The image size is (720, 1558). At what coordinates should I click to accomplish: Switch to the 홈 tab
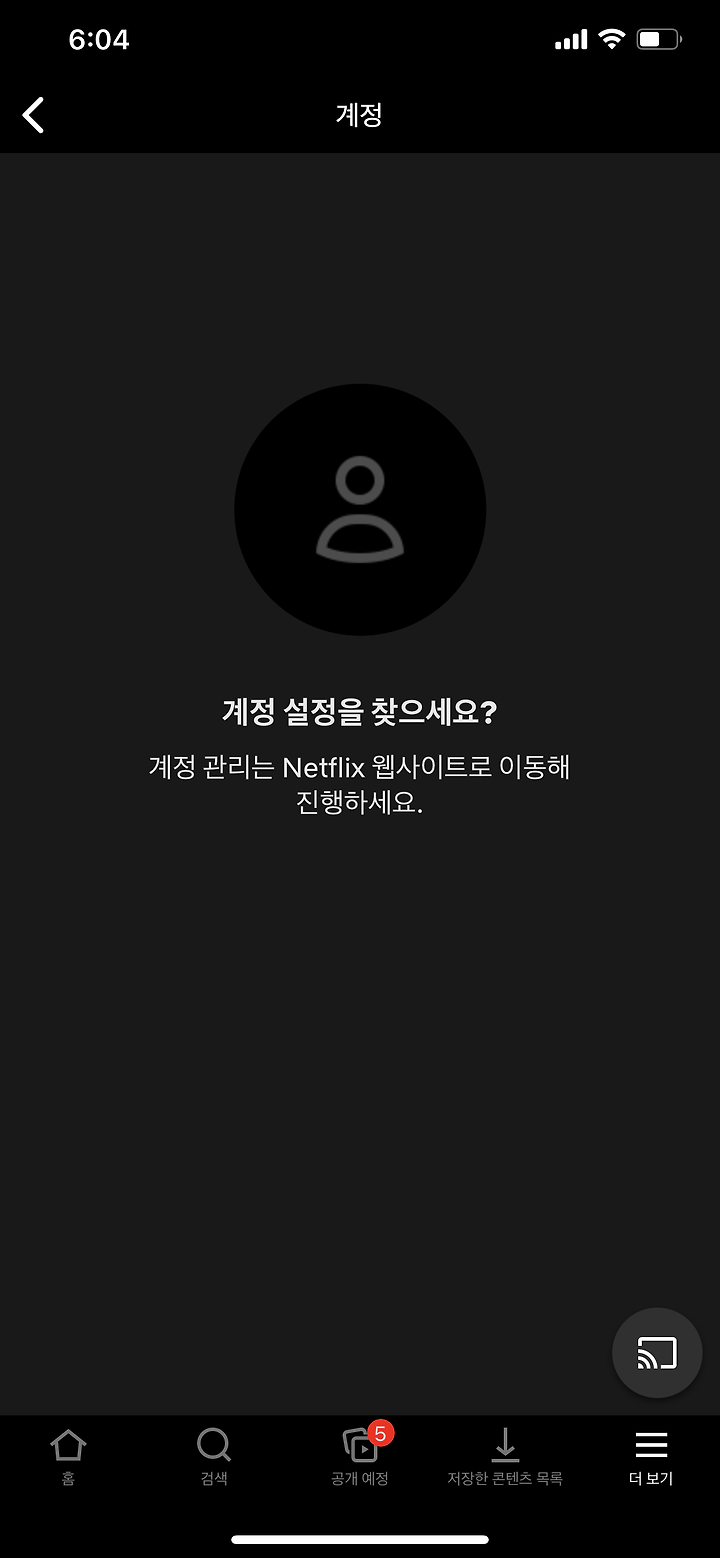[x=68, y=1458]
